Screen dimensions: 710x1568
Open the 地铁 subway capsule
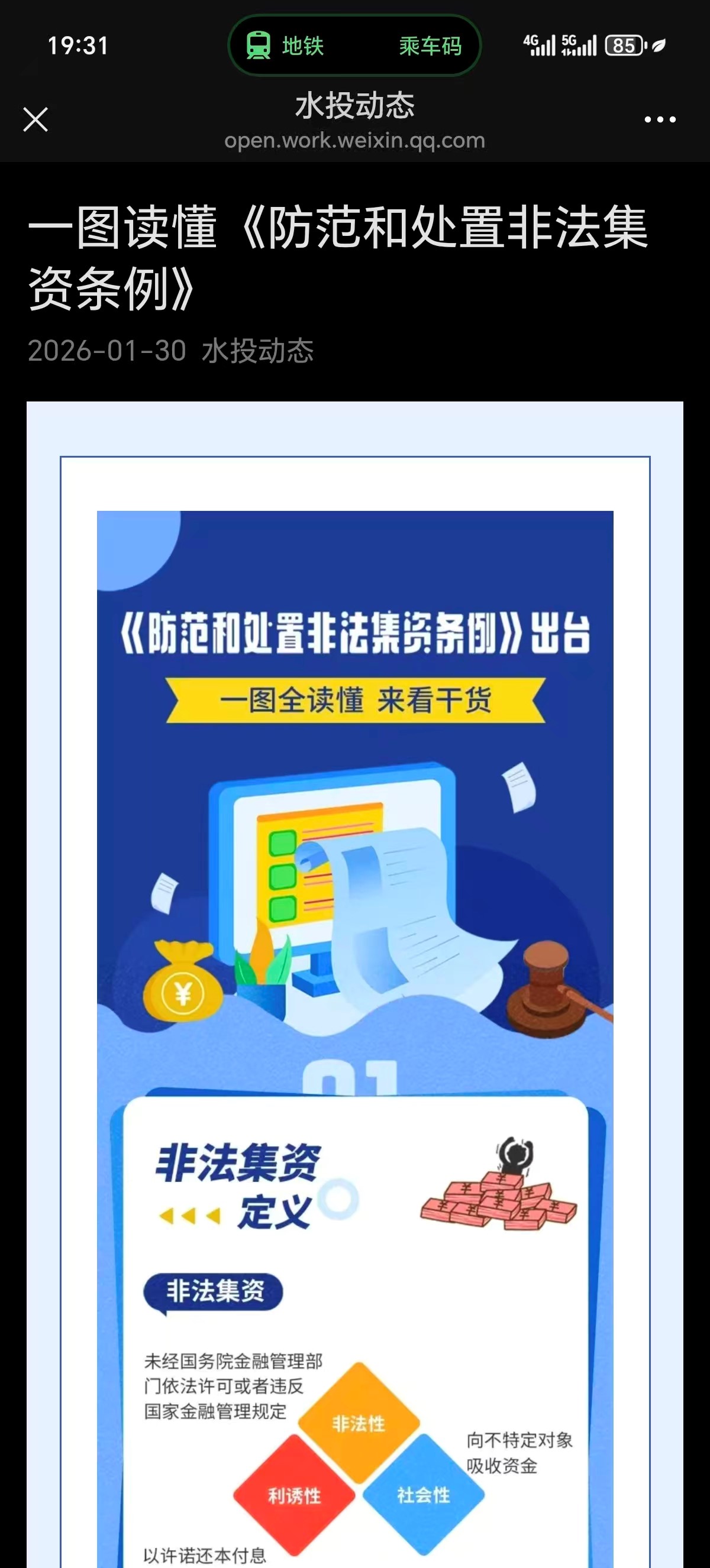[285, 46]
